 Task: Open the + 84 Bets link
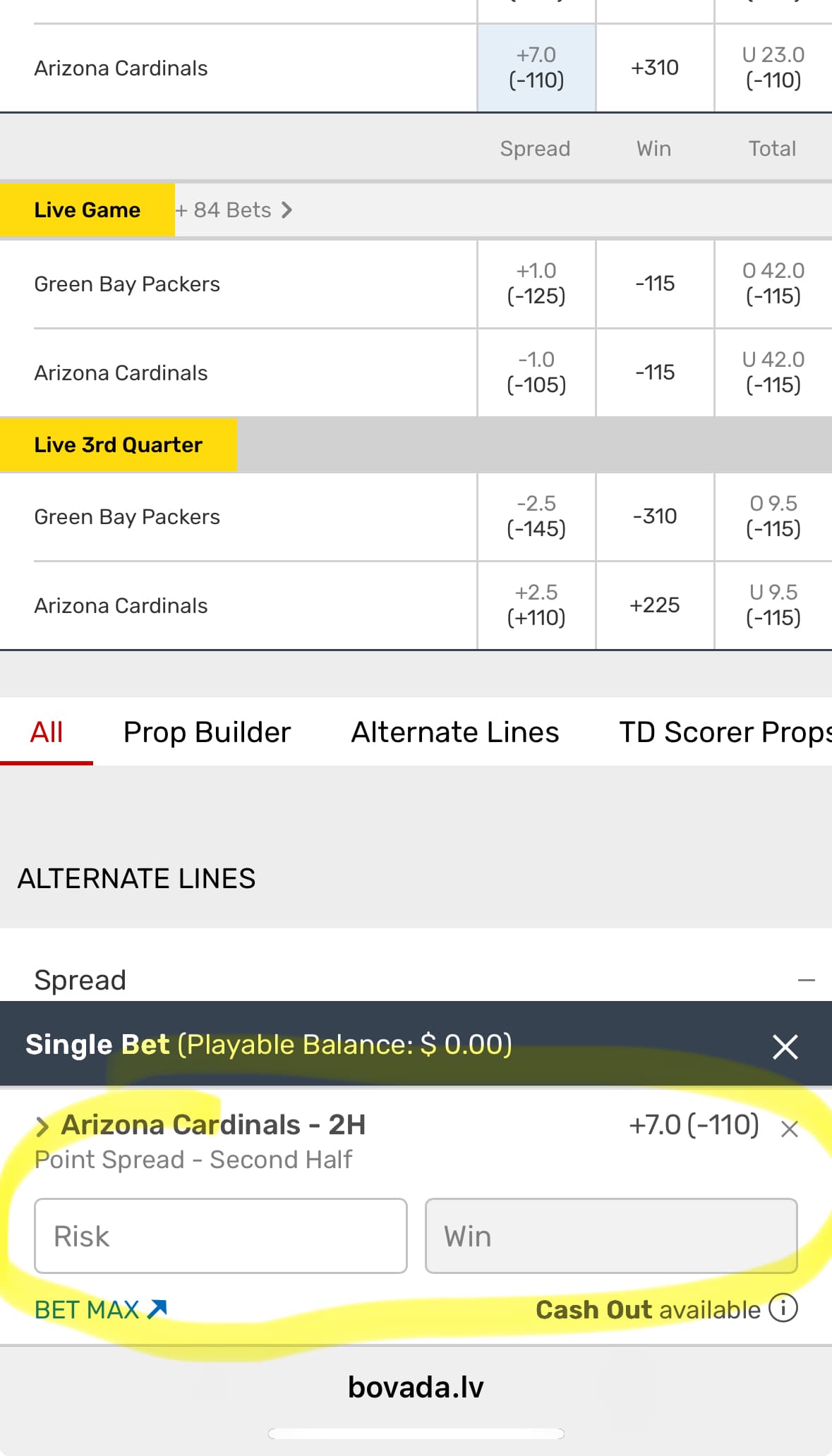pos(234,210)
